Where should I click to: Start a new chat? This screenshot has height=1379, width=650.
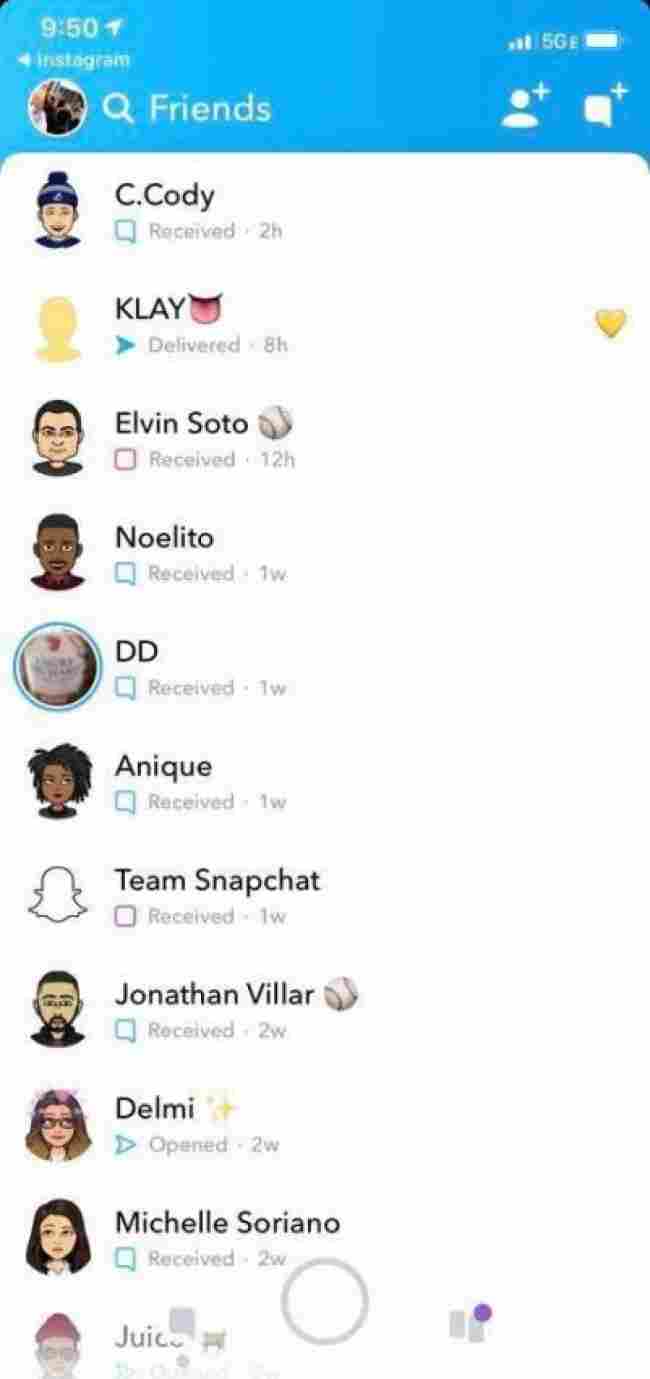tap(604, 106)
